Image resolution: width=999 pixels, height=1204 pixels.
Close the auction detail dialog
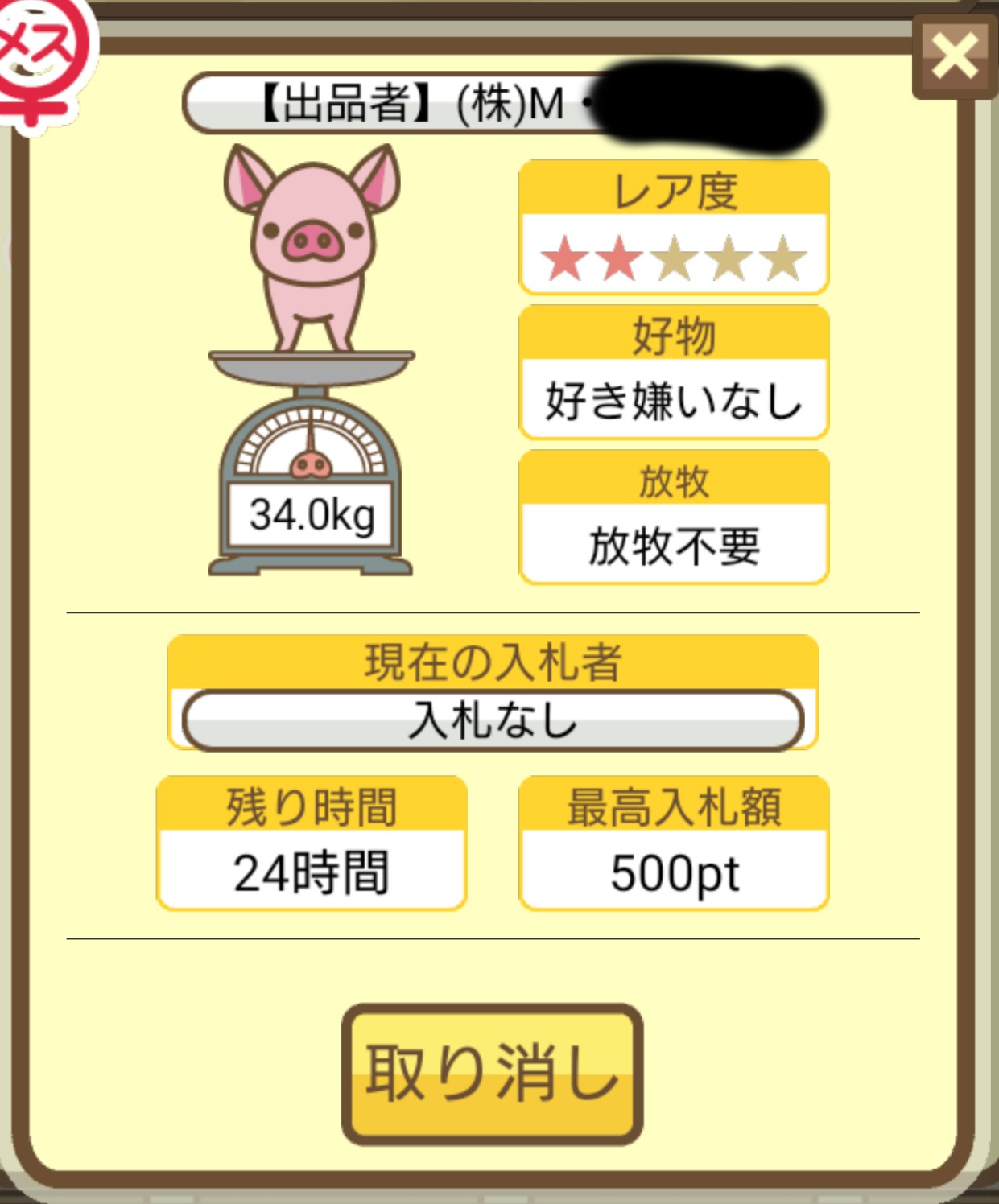click(x=954, y=56)
